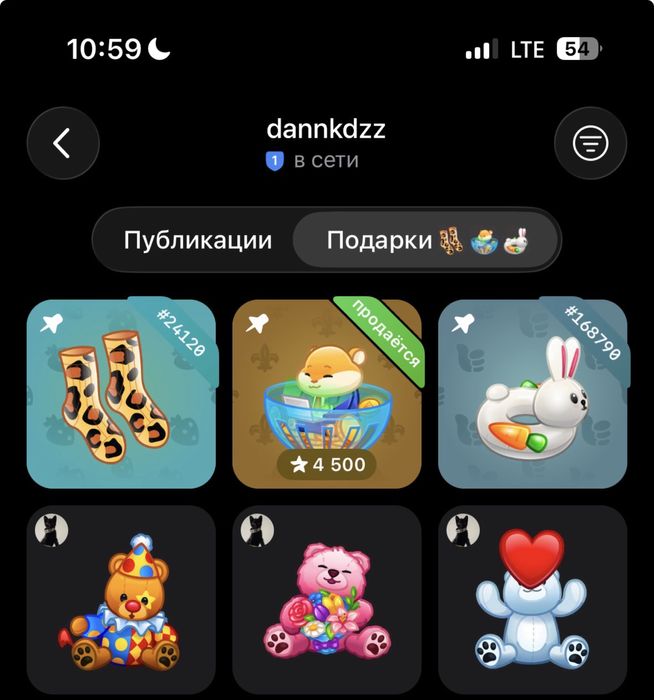Select the Подарки tab
The width and height of the screenshot is (654, 700).
pyautogui.click(x=425, y=241)
